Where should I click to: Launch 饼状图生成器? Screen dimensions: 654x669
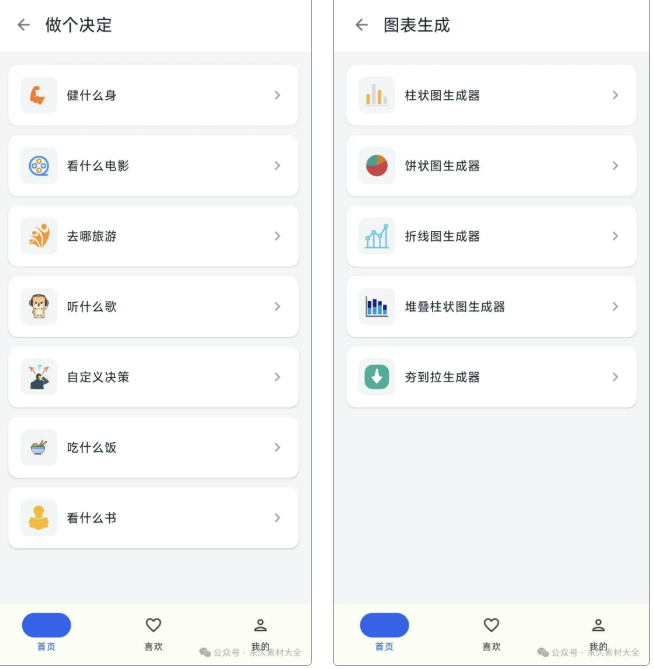coord(491,166)
